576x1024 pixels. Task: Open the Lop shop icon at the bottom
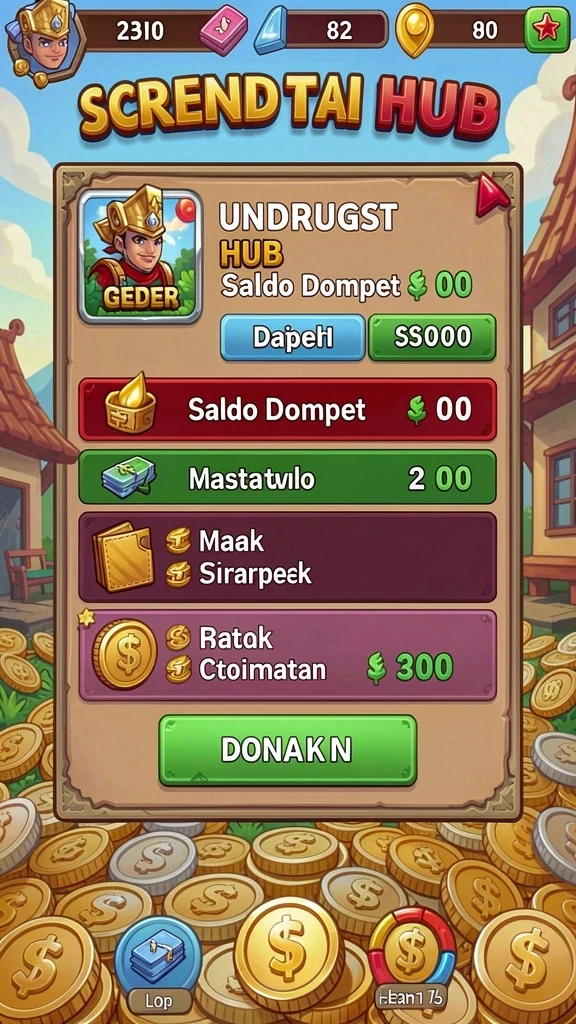(x=158, y=963)
